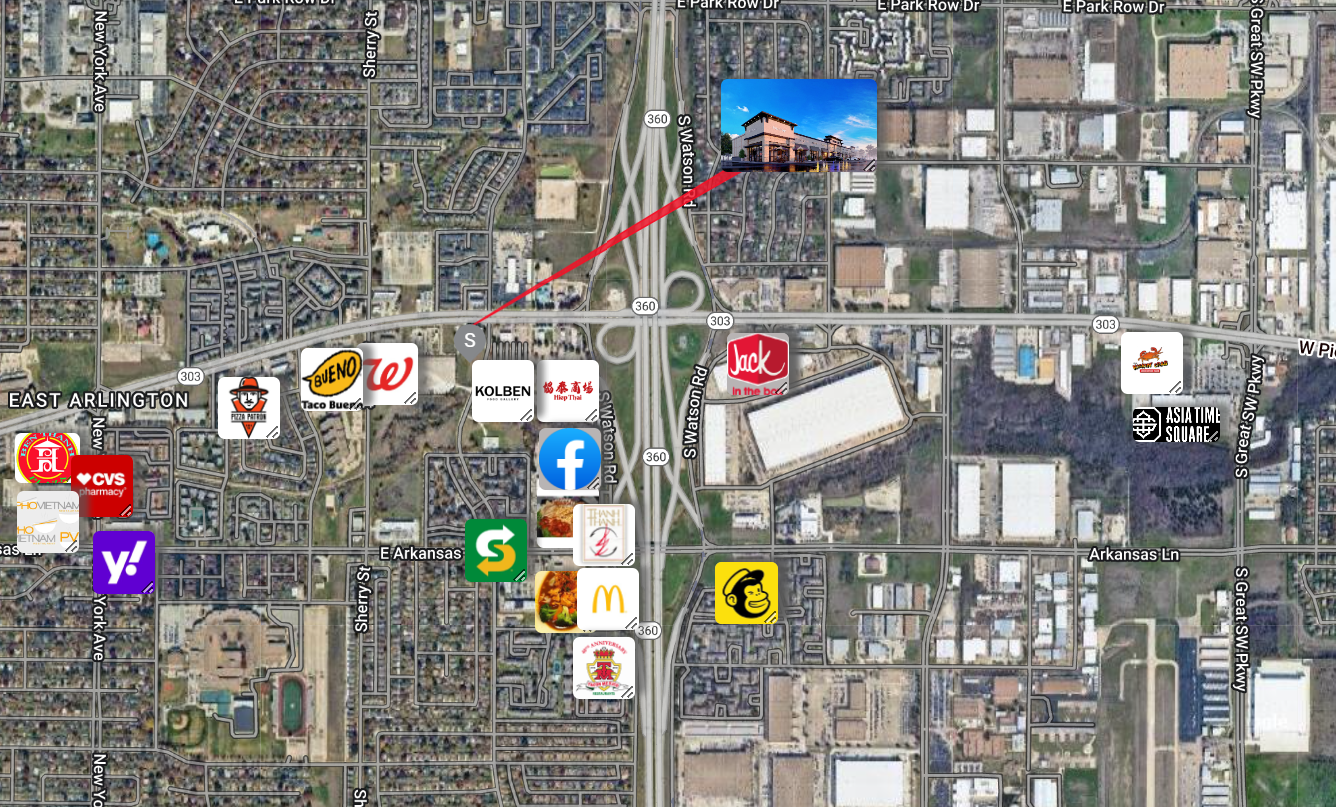Select the Taco Bueno logo marker
Screen dimensions: 1336x807
click(329, 379)
